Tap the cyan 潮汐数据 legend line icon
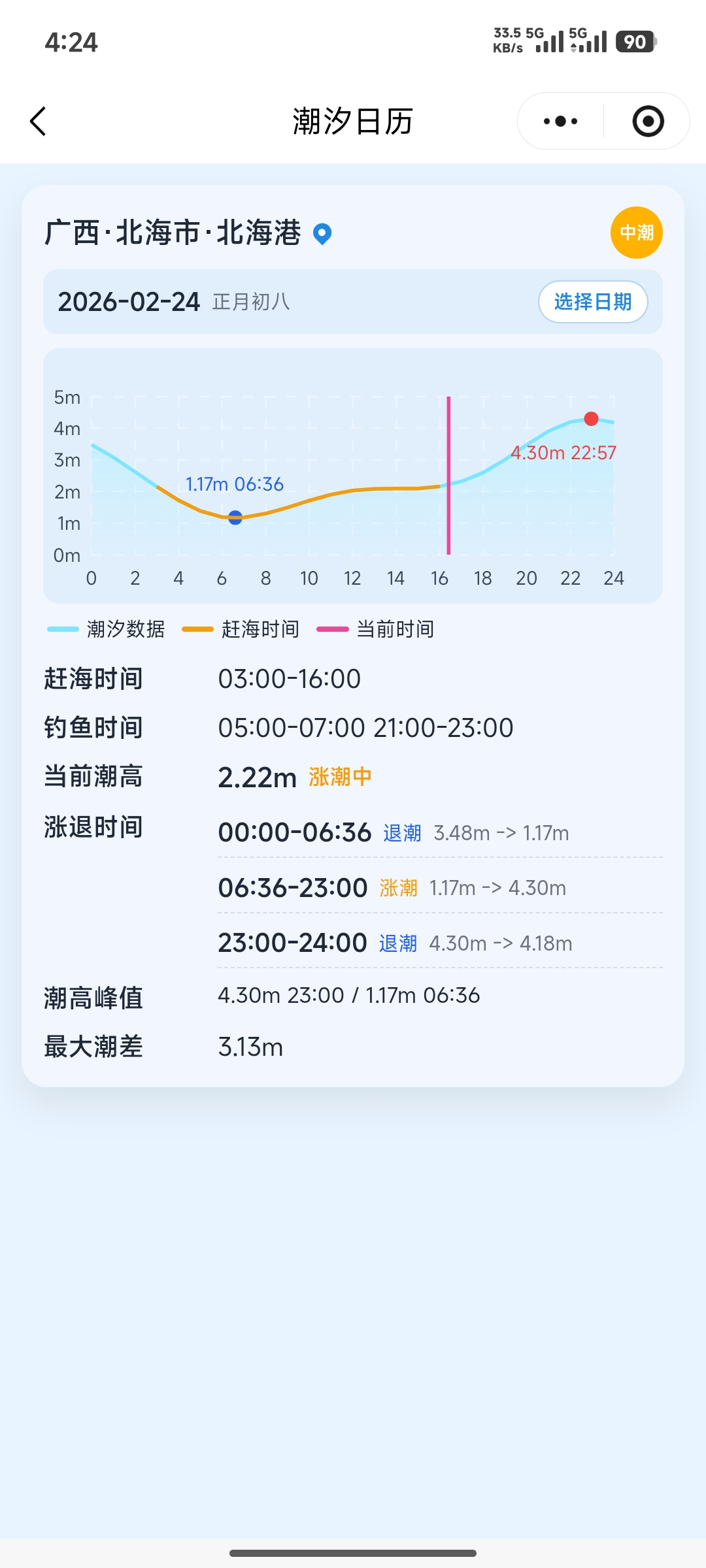This screenshot has width=706, height=1568. pos(61,629)
